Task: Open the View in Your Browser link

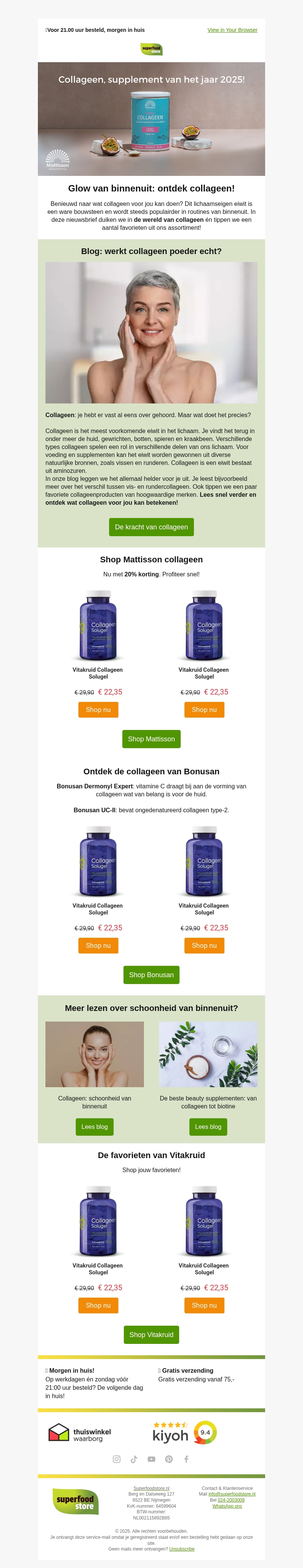Action: pos(232,30)
